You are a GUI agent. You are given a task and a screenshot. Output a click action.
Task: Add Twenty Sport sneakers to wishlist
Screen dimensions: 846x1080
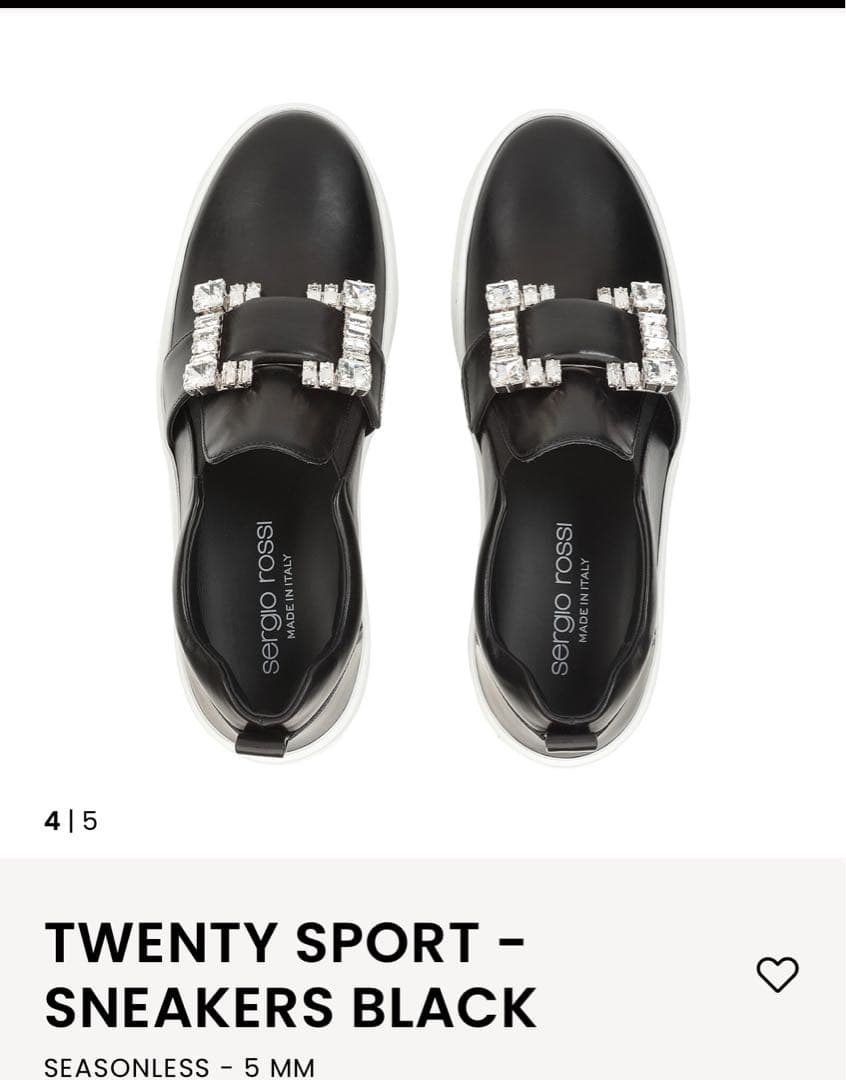(x=777, y=974)
